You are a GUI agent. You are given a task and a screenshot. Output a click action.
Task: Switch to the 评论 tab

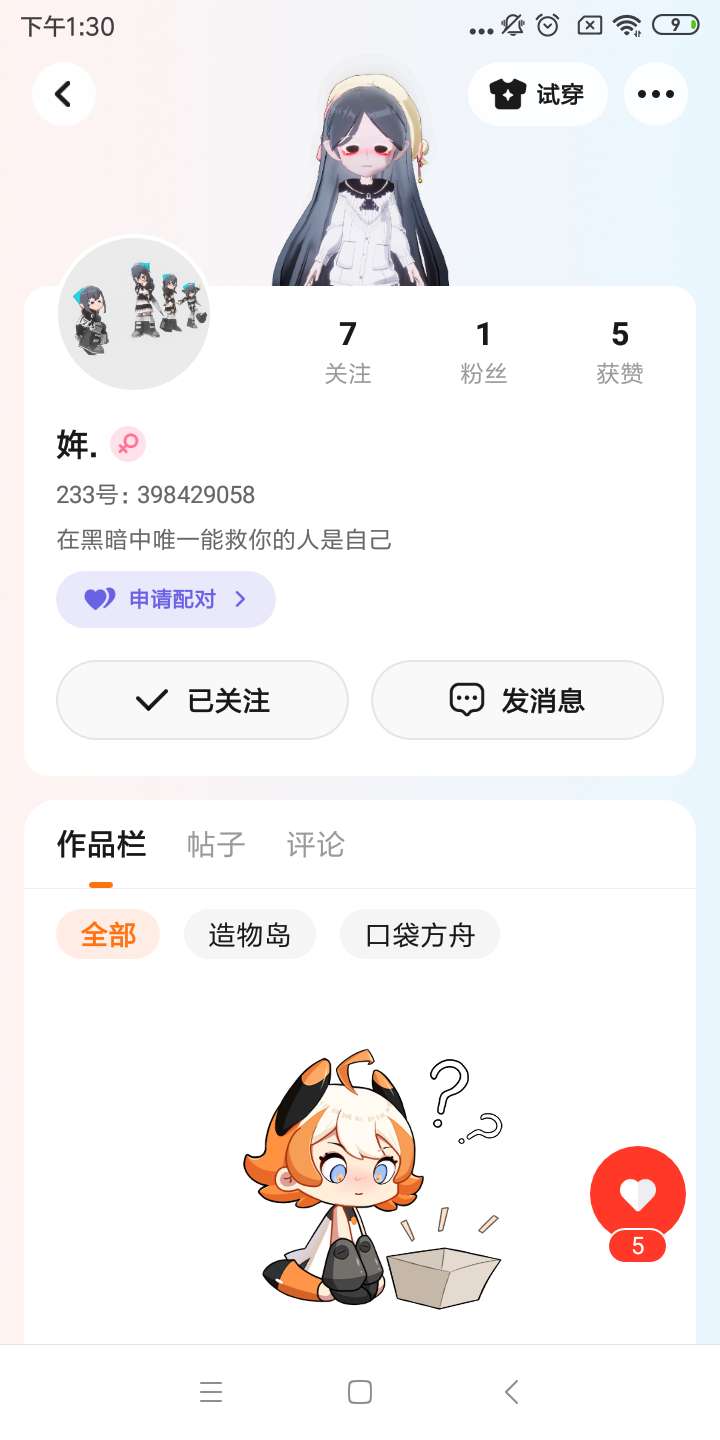[315, 844]
